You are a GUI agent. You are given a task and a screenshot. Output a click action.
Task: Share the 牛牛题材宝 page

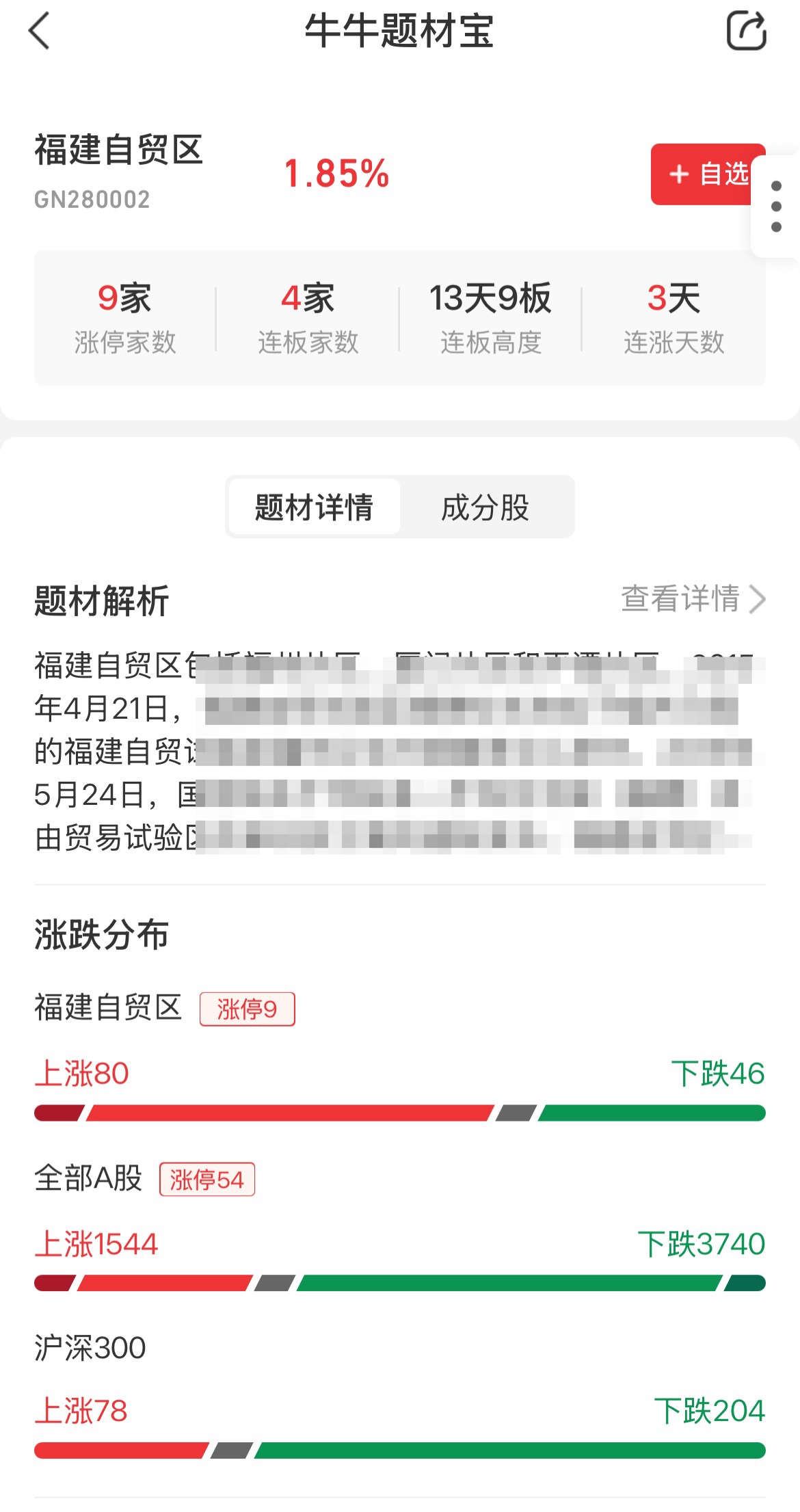745,31
